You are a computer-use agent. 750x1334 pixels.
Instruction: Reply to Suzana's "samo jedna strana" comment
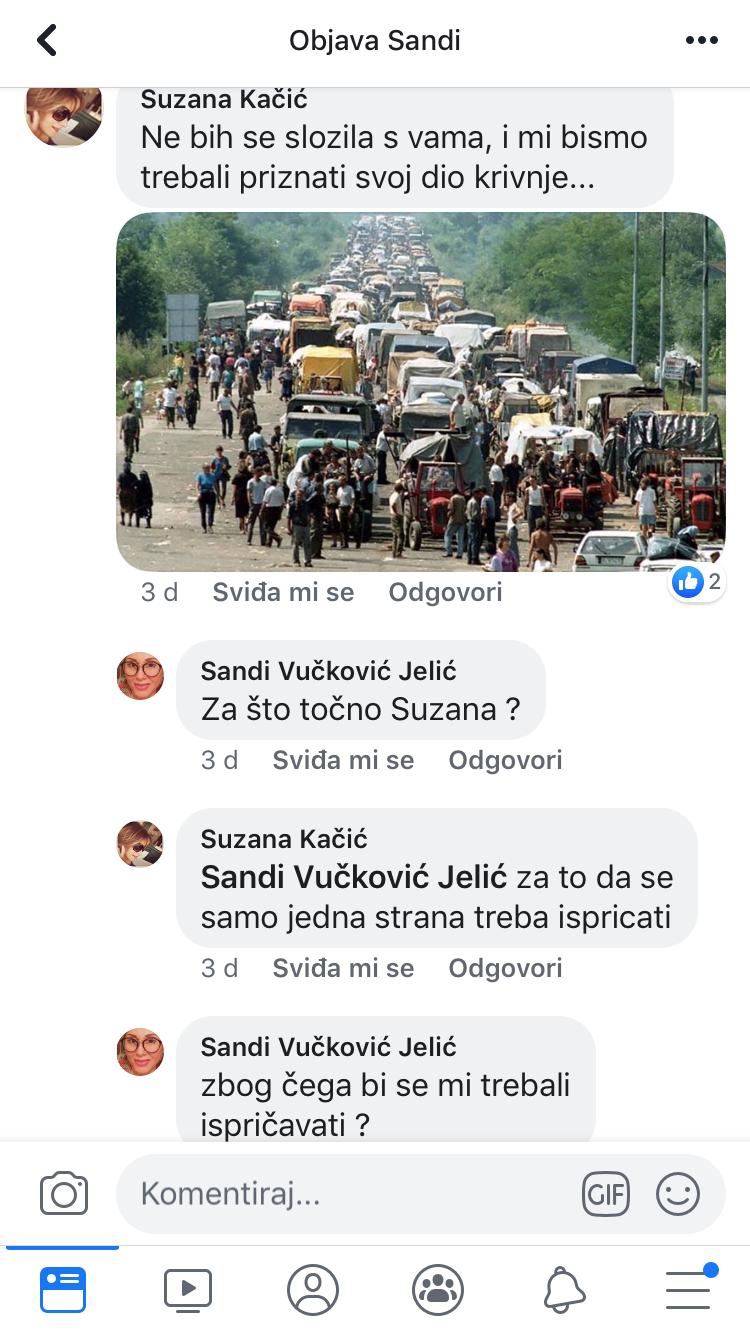505,968
